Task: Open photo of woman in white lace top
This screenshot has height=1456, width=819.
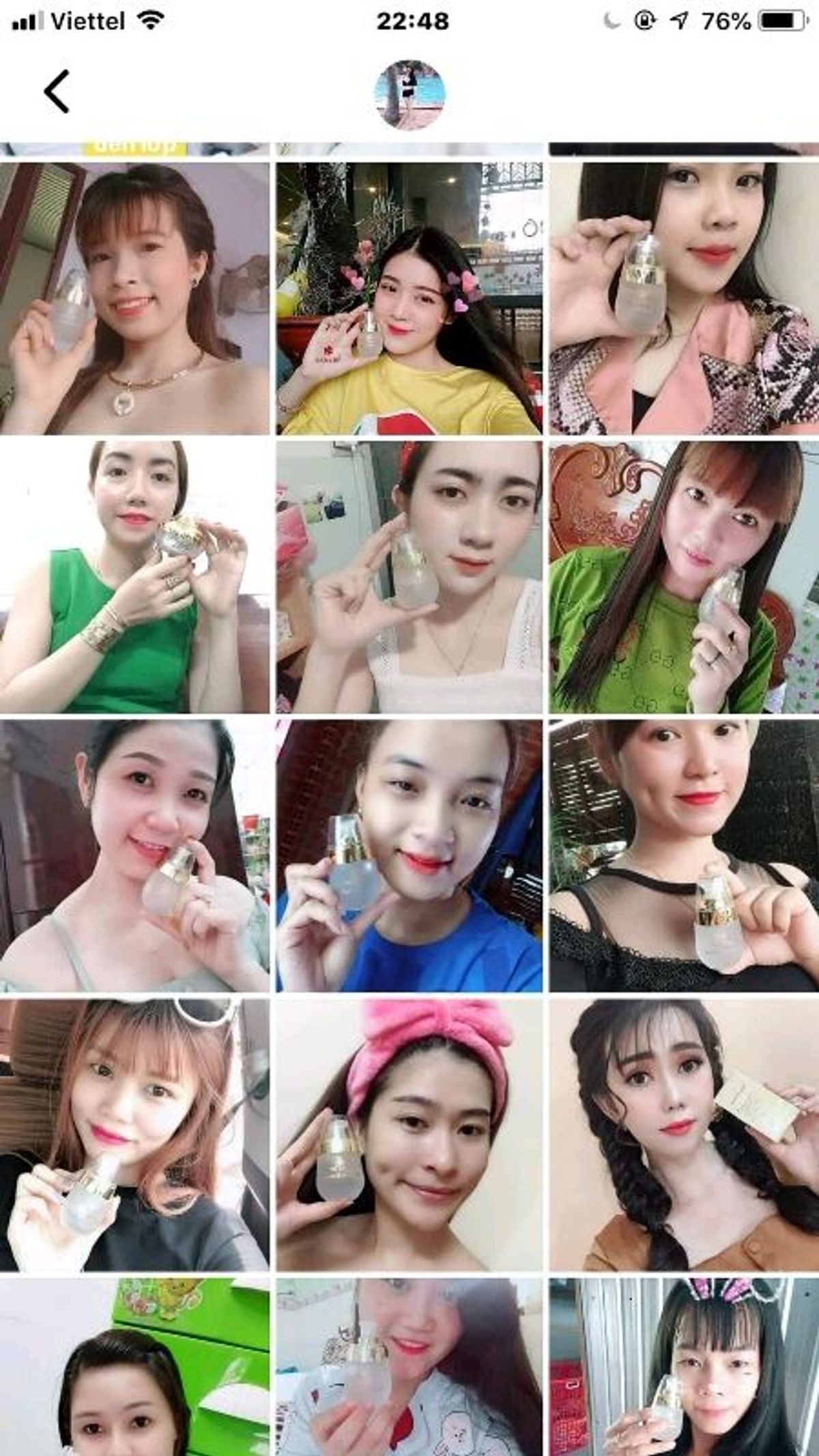Action: click(x=409, y=577)
